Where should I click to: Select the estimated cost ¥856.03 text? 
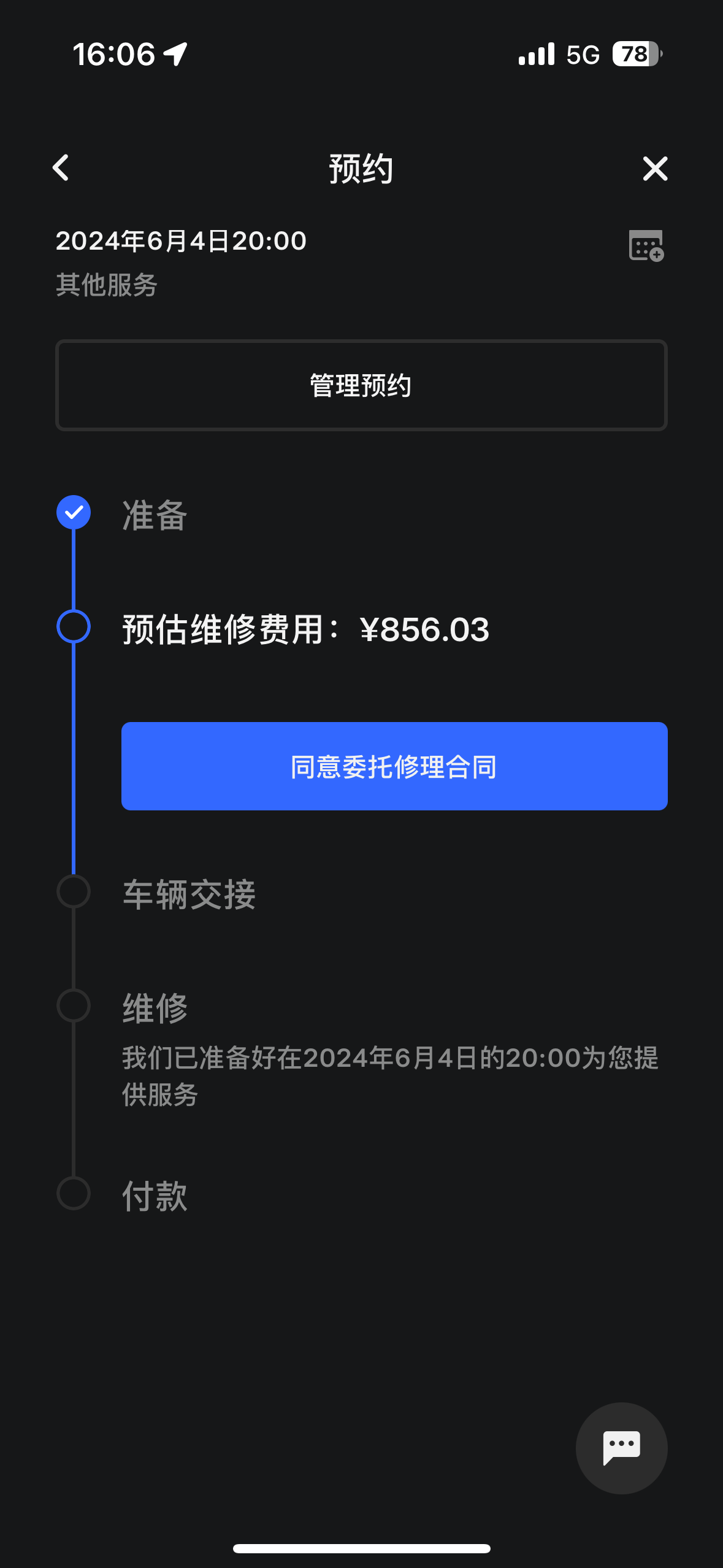point(305,629)
